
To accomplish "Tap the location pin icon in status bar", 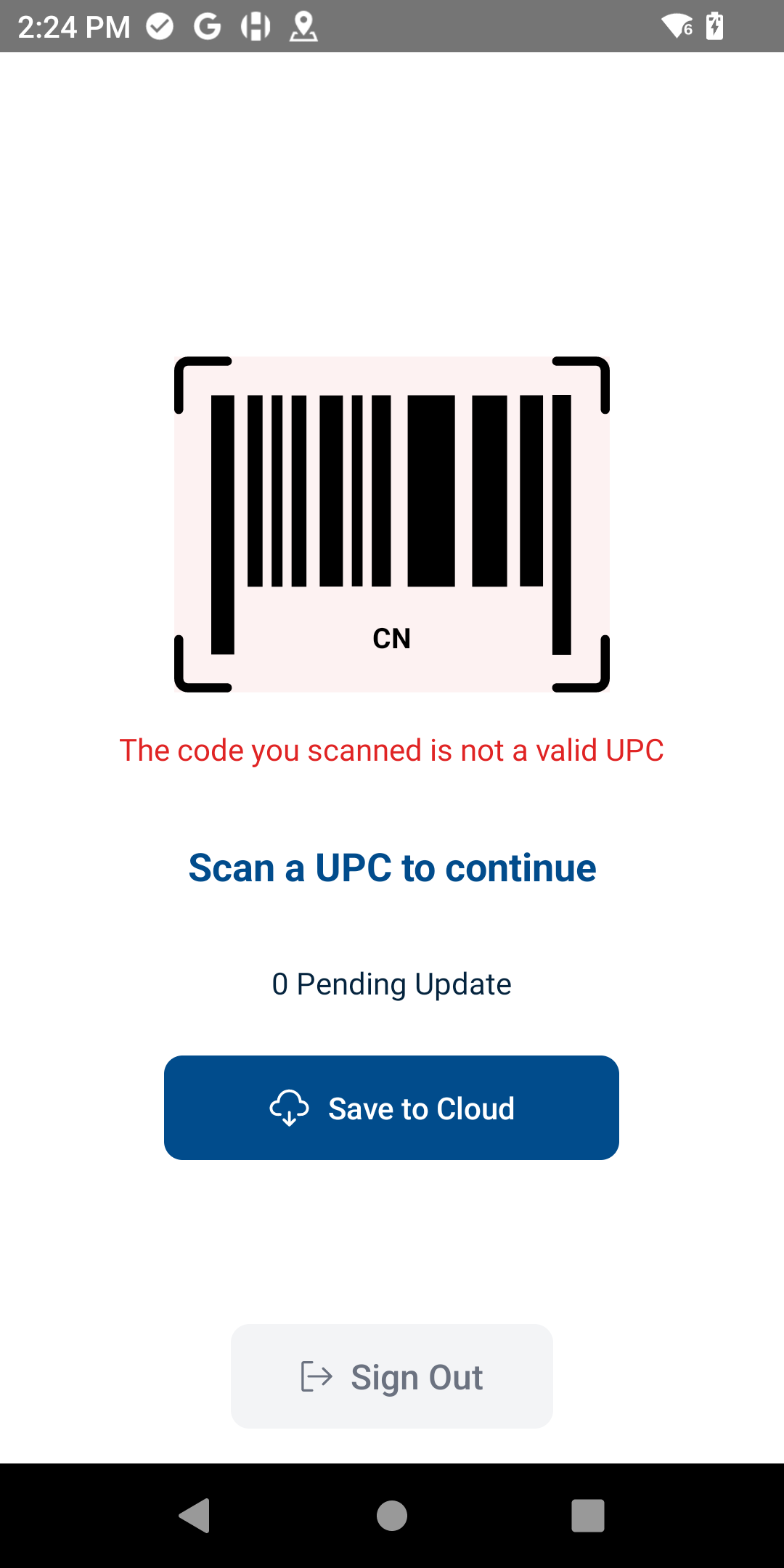I will pos(305,25).
